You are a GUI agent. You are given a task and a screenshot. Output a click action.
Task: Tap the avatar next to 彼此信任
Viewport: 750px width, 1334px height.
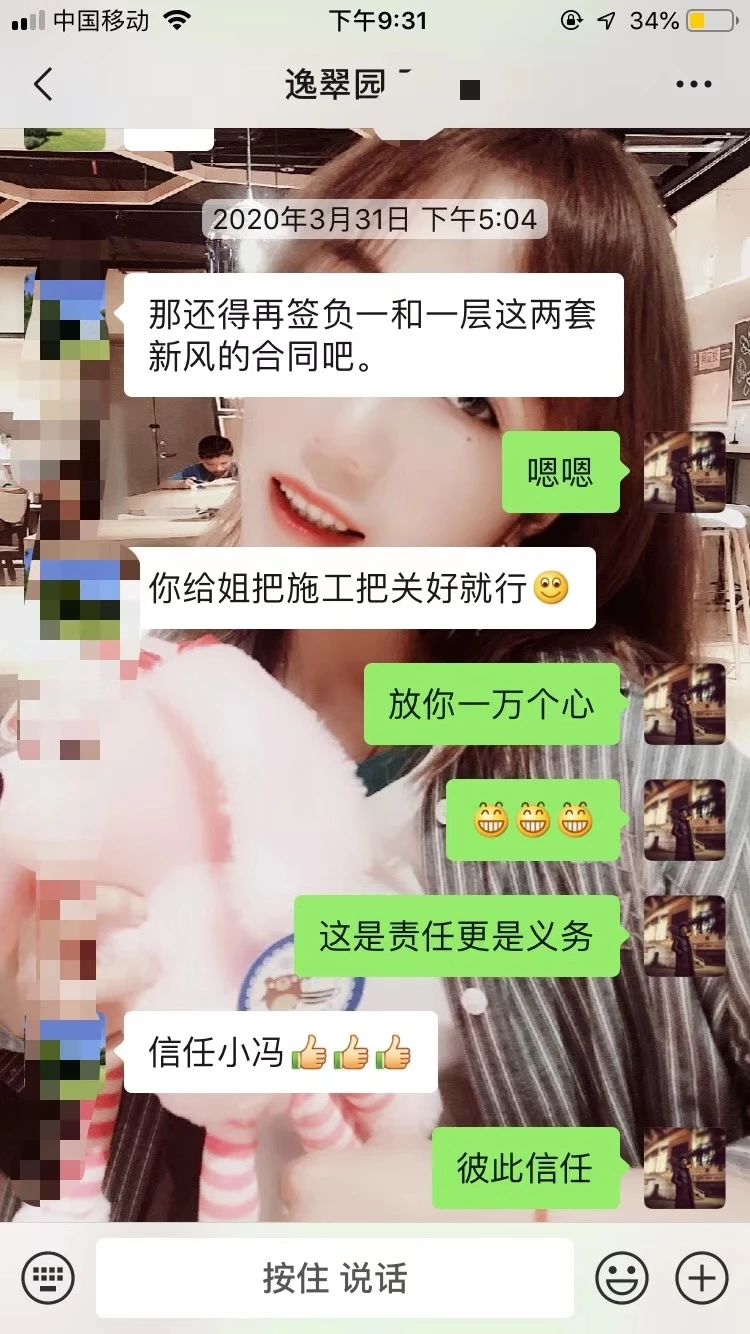685,1167
